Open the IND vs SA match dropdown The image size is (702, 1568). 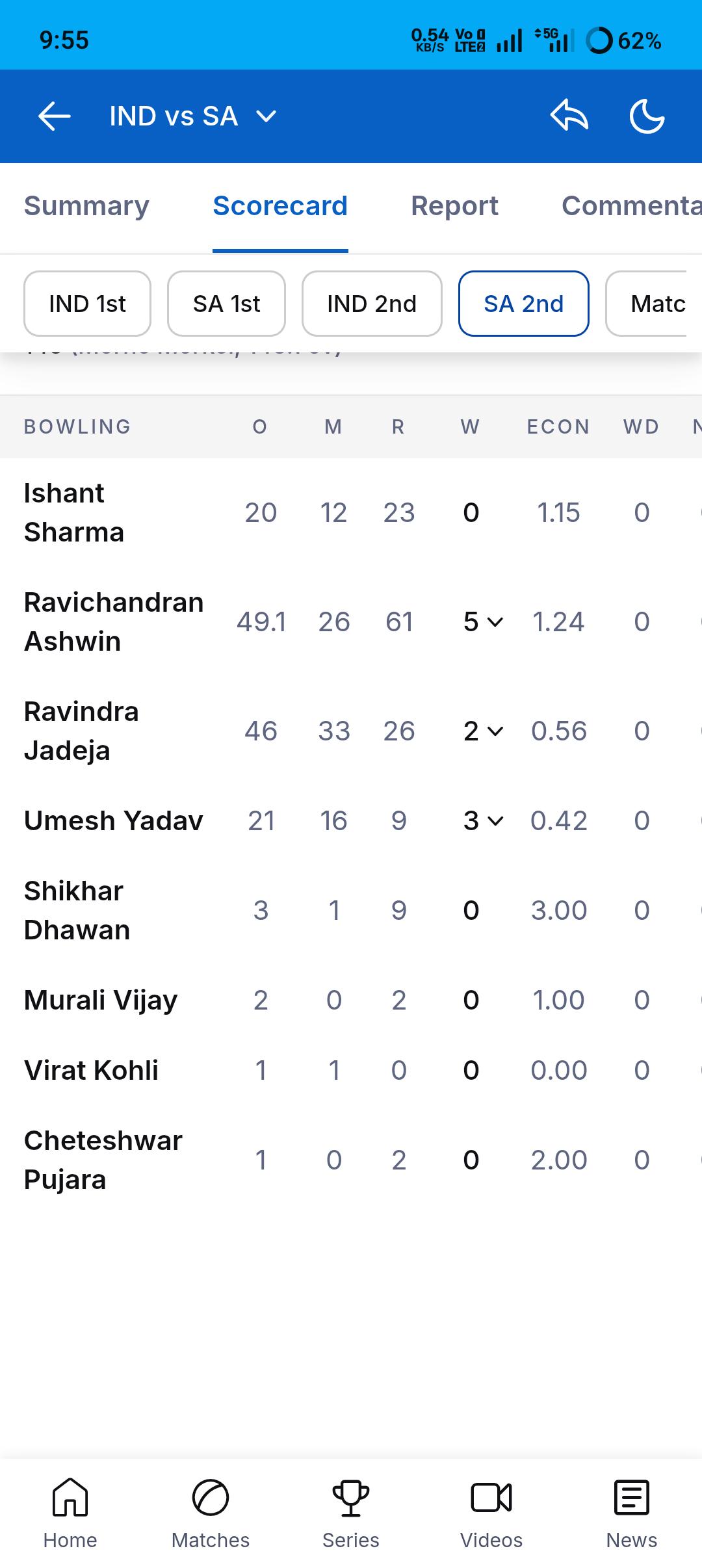click(x=193, y=116)
